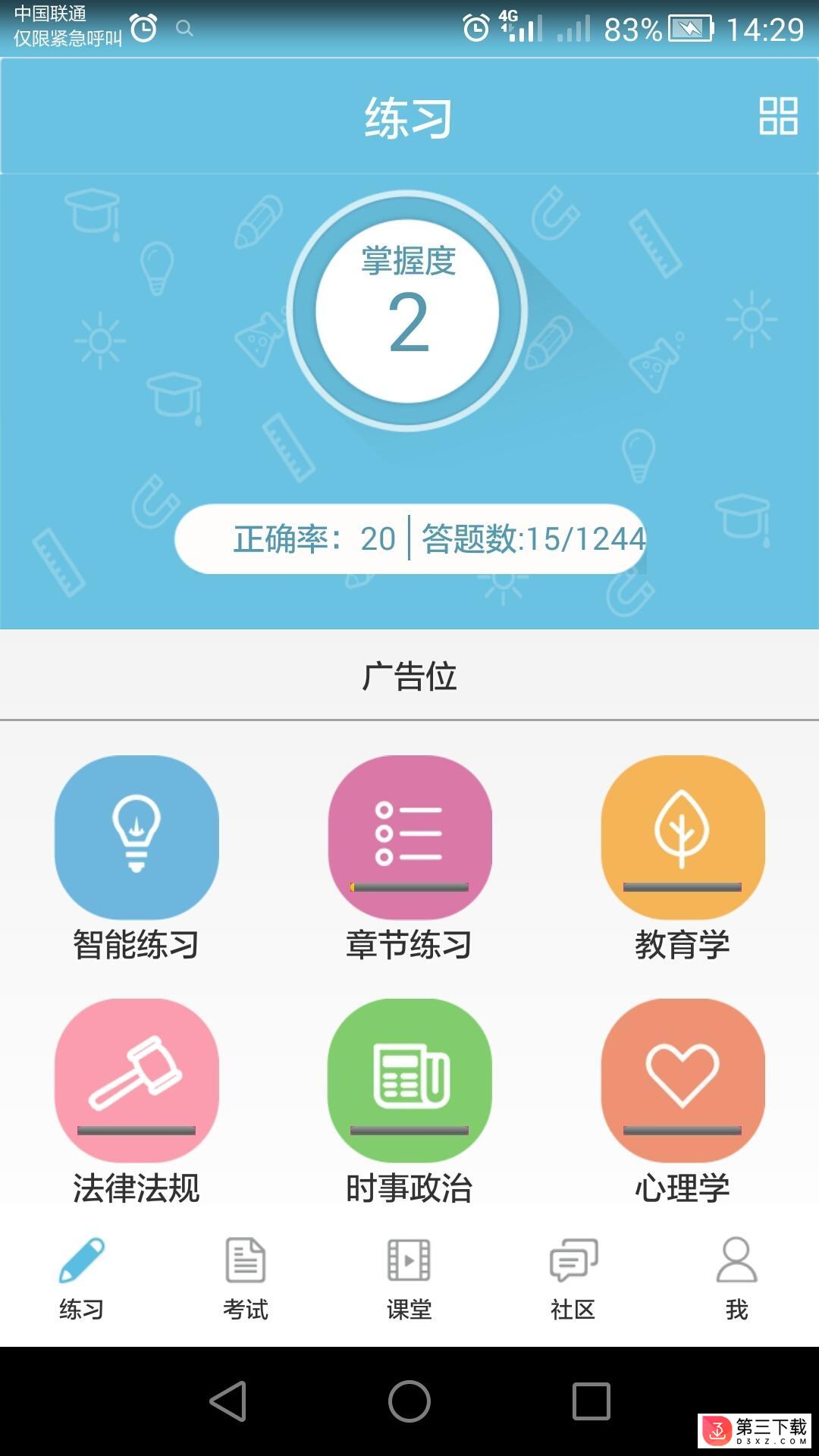
Task: Open the grid menu icon in header
Action: pyautogui.click(x=778, y=116)
